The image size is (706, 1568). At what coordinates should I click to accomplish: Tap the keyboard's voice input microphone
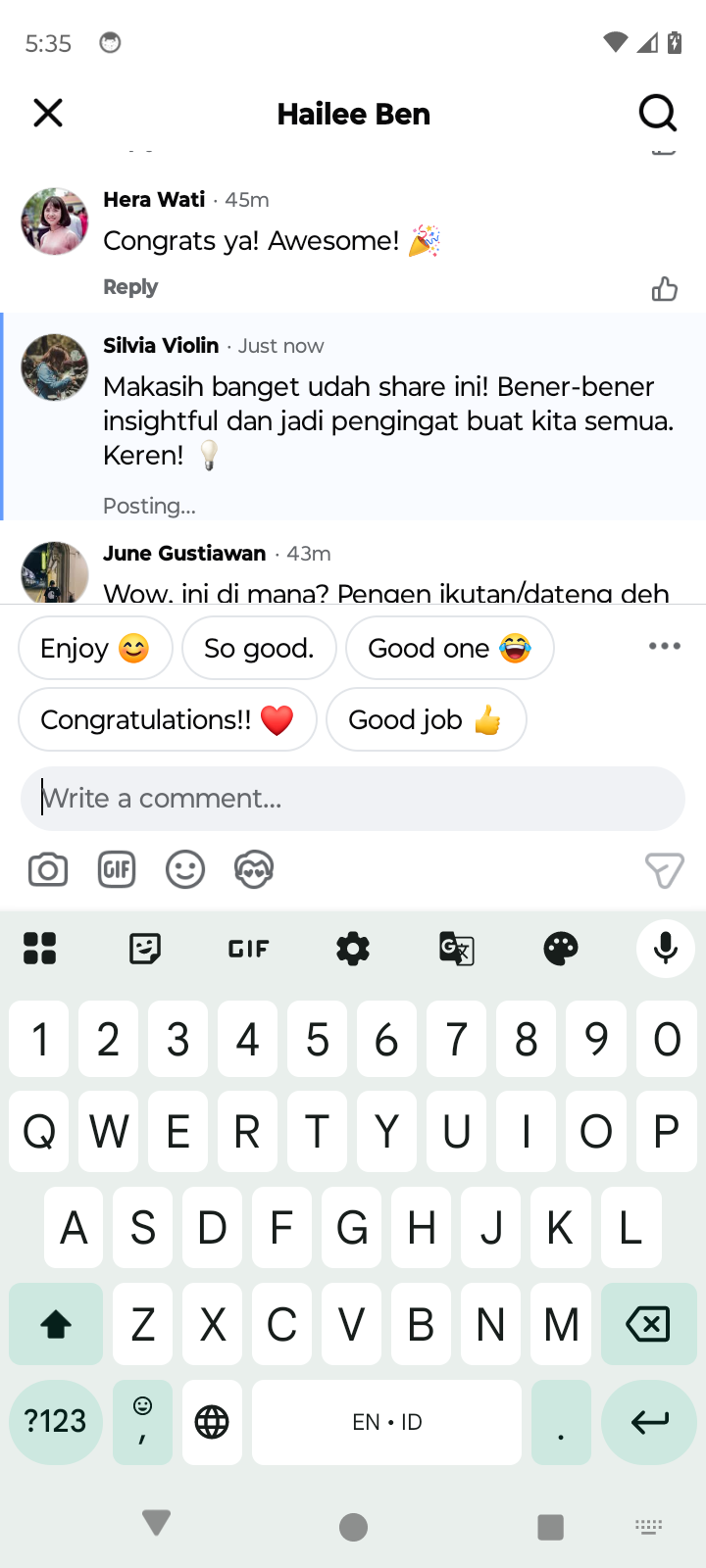pos(665,949)
